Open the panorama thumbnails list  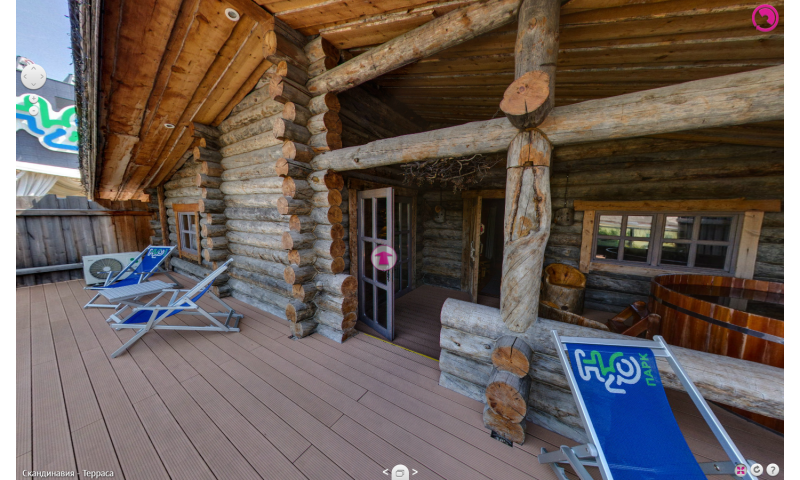(400, 472)
